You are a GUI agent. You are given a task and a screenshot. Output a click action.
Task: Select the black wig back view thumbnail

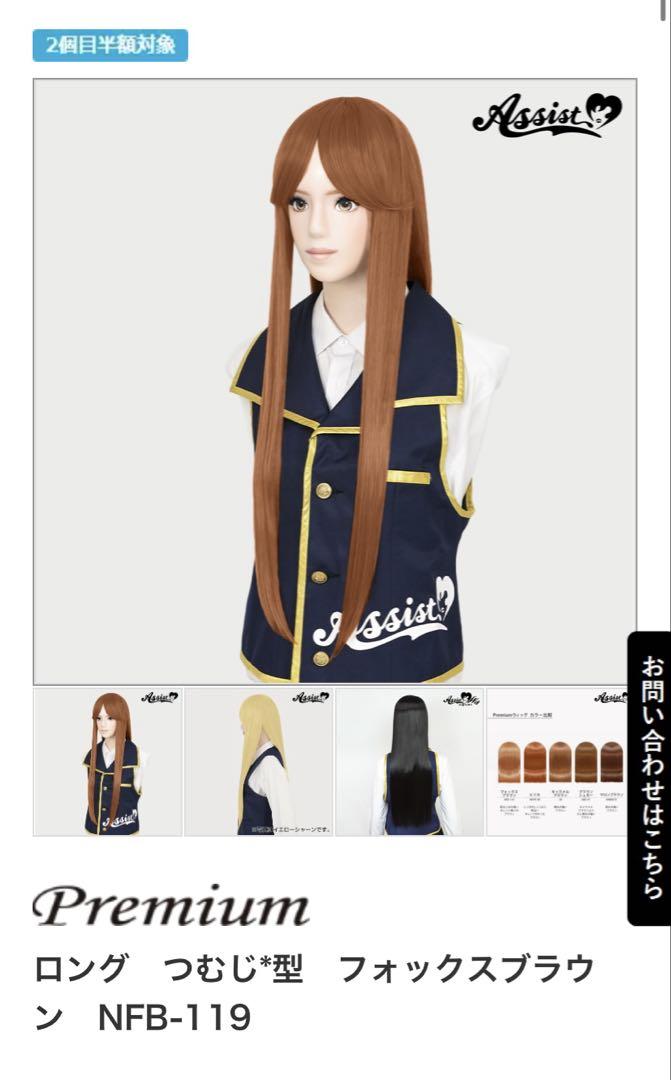coord(410,762)
